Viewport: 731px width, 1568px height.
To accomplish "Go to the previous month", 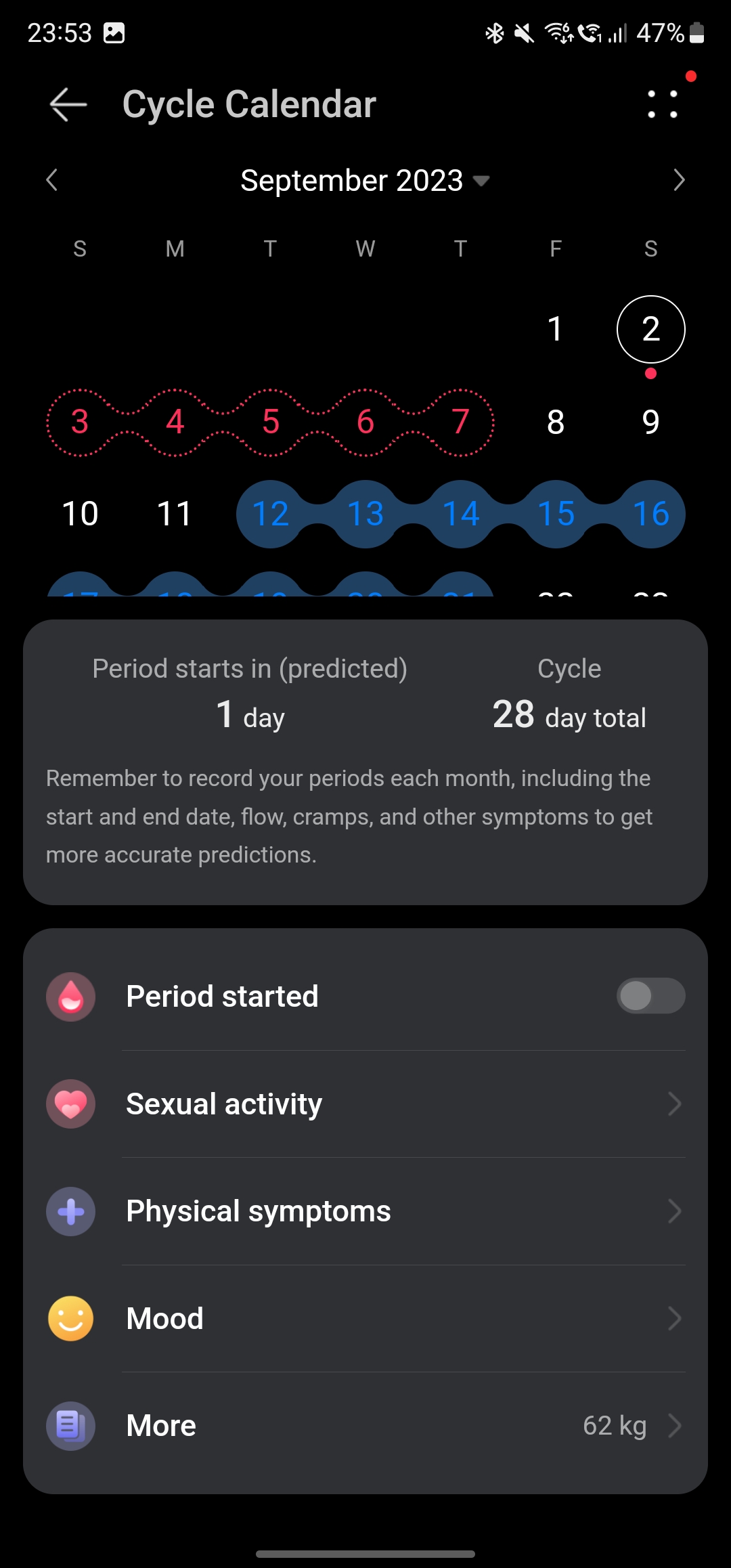I will point(52,180).
